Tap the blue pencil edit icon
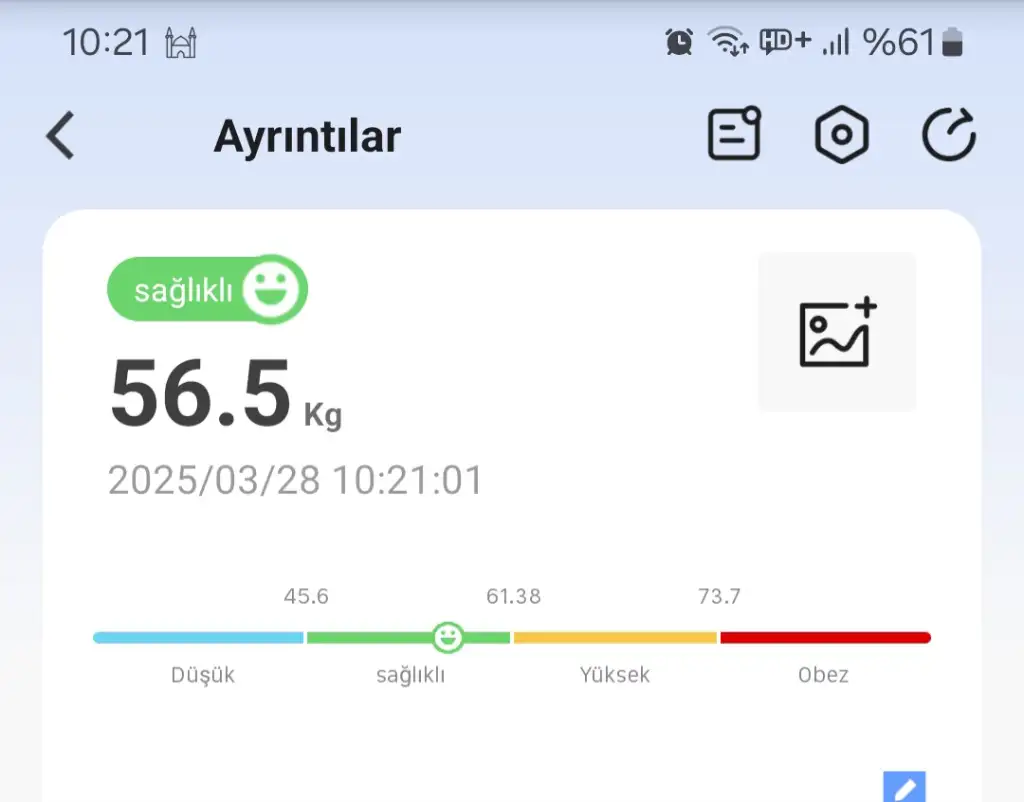This screenshot has width=1024, height=802. pos(904,787)
